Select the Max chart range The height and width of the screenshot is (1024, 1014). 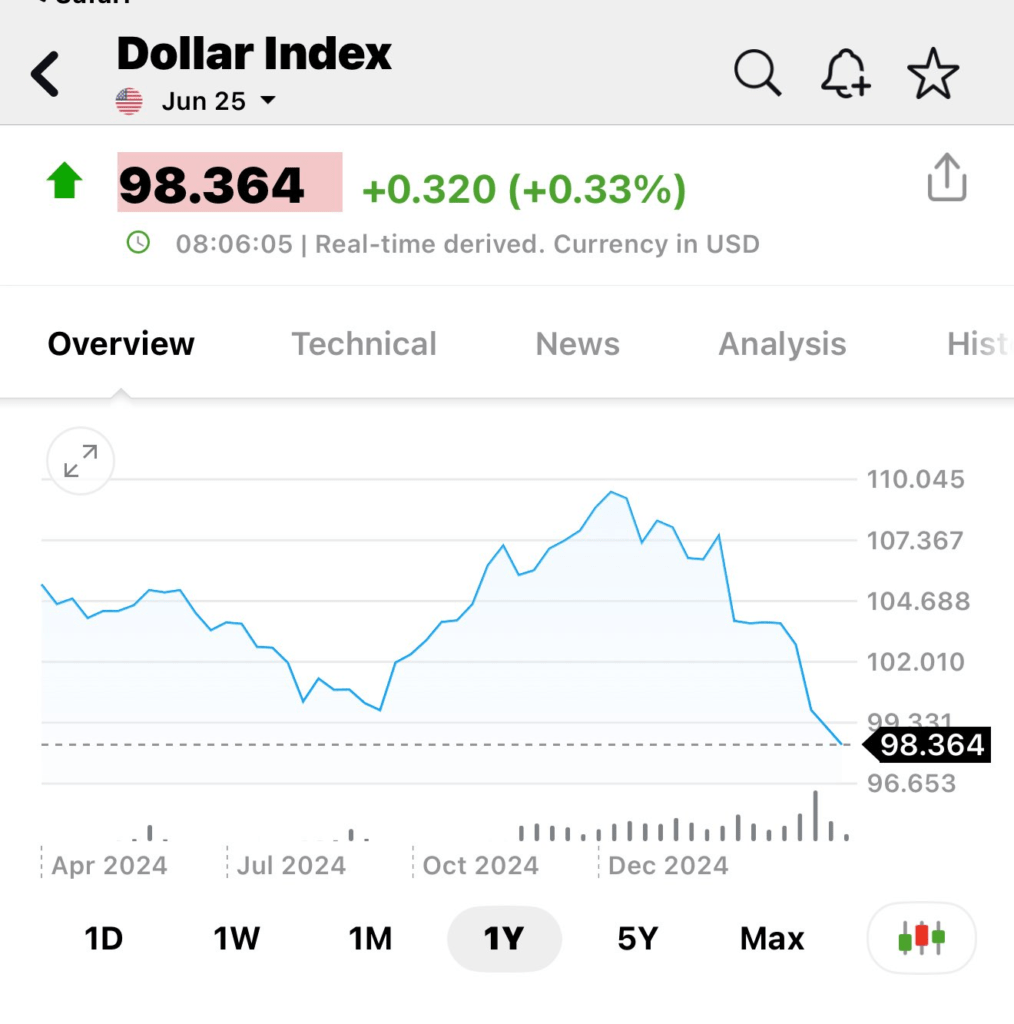point(772,939)
